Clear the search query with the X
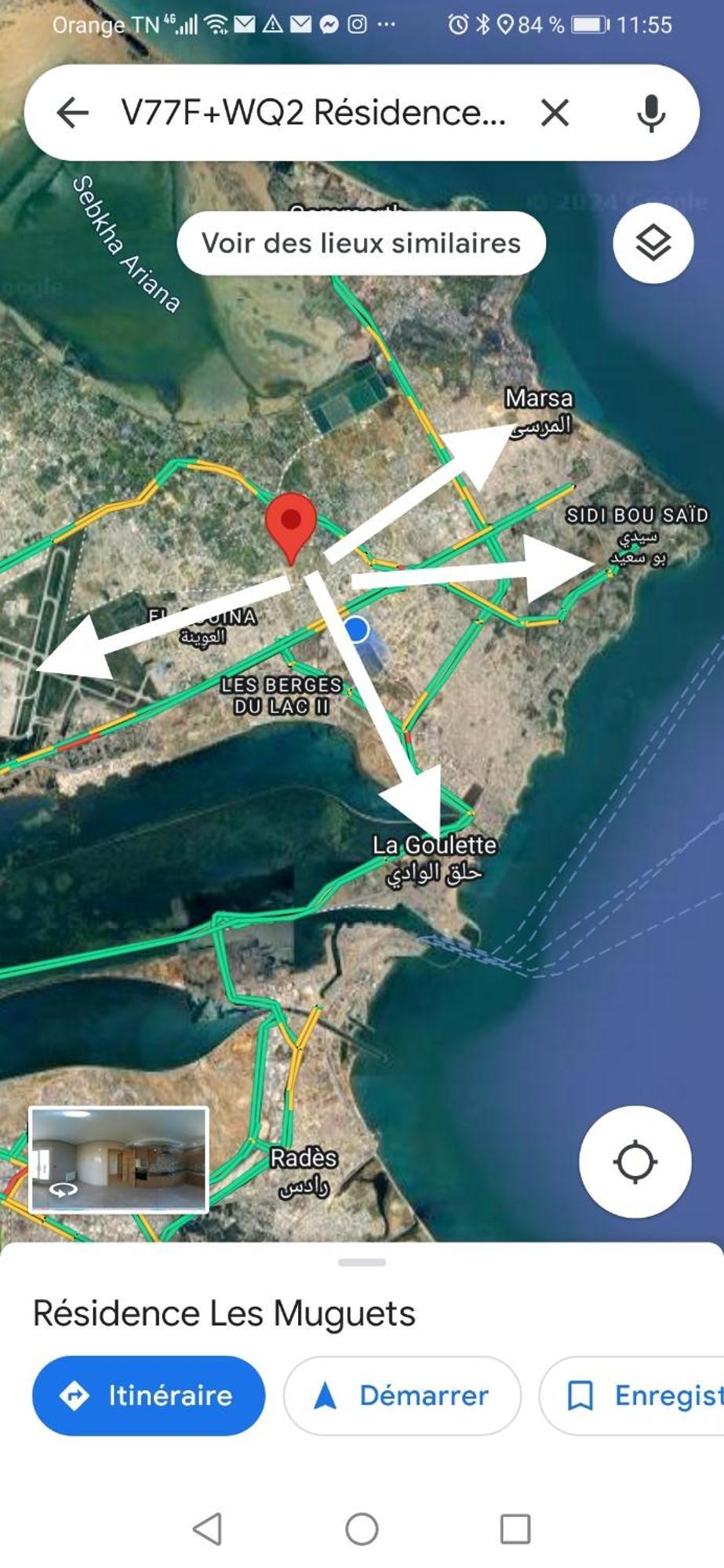This screenshot has height=1568, width=724. (555, 113)
